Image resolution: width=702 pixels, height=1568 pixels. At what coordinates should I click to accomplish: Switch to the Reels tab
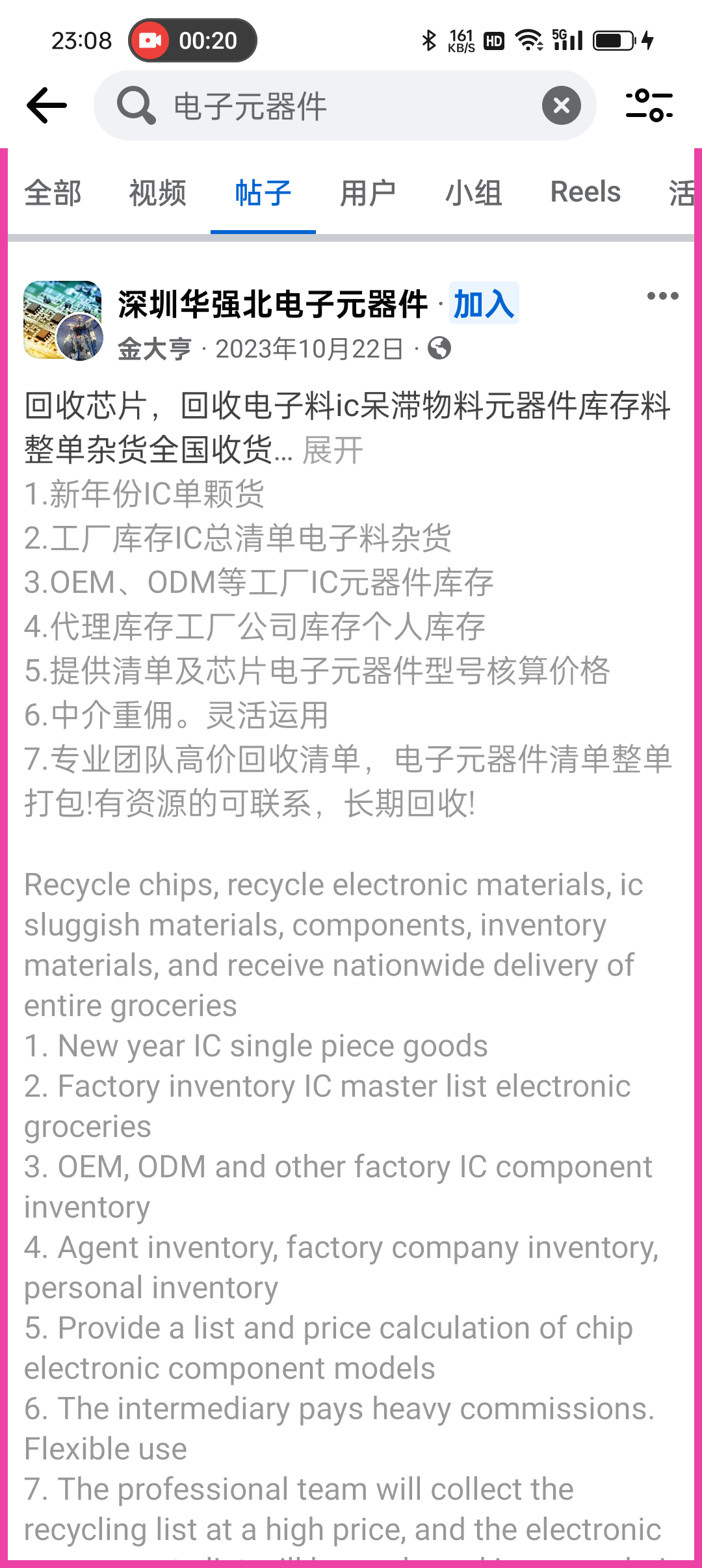(585, 192)
